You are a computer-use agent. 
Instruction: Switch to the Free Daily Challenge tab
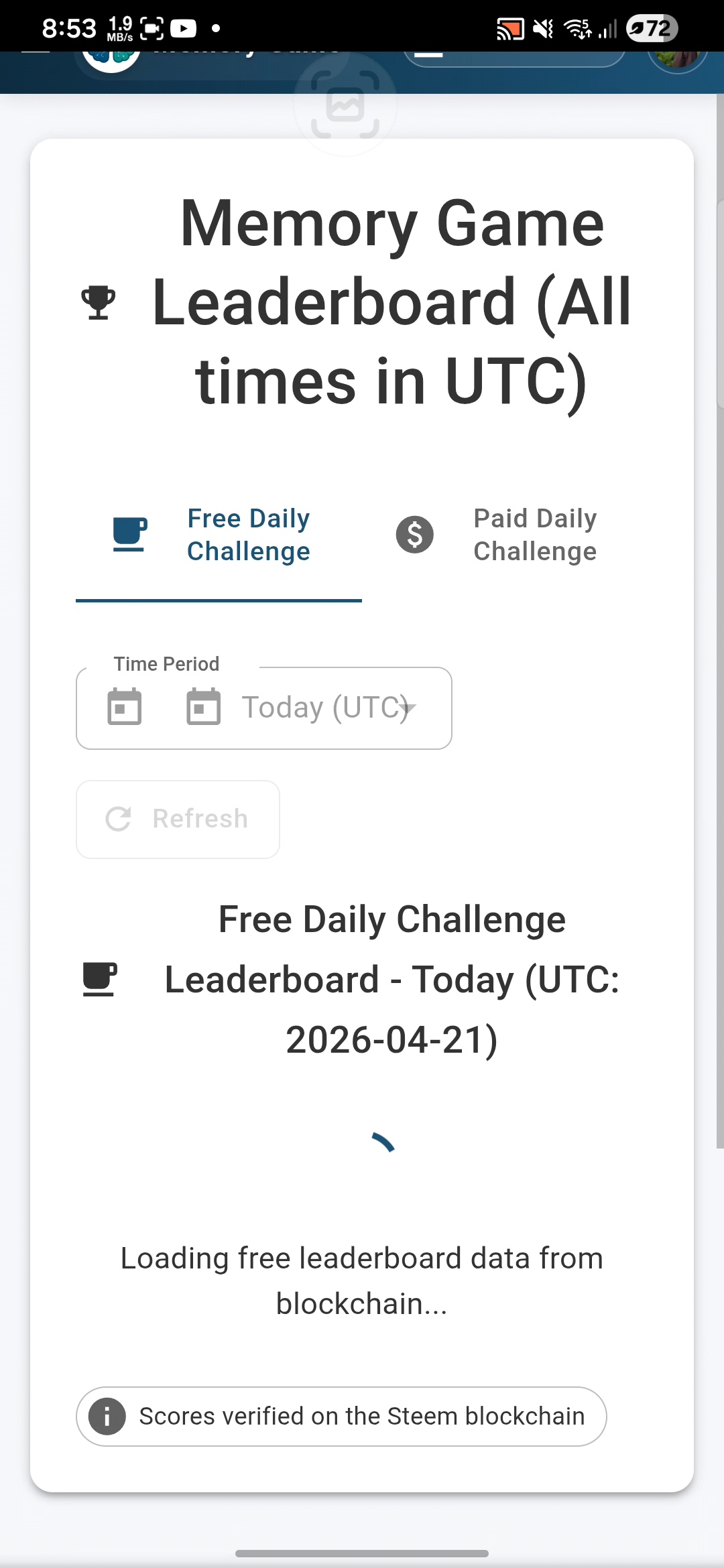(x=219, y=535)
